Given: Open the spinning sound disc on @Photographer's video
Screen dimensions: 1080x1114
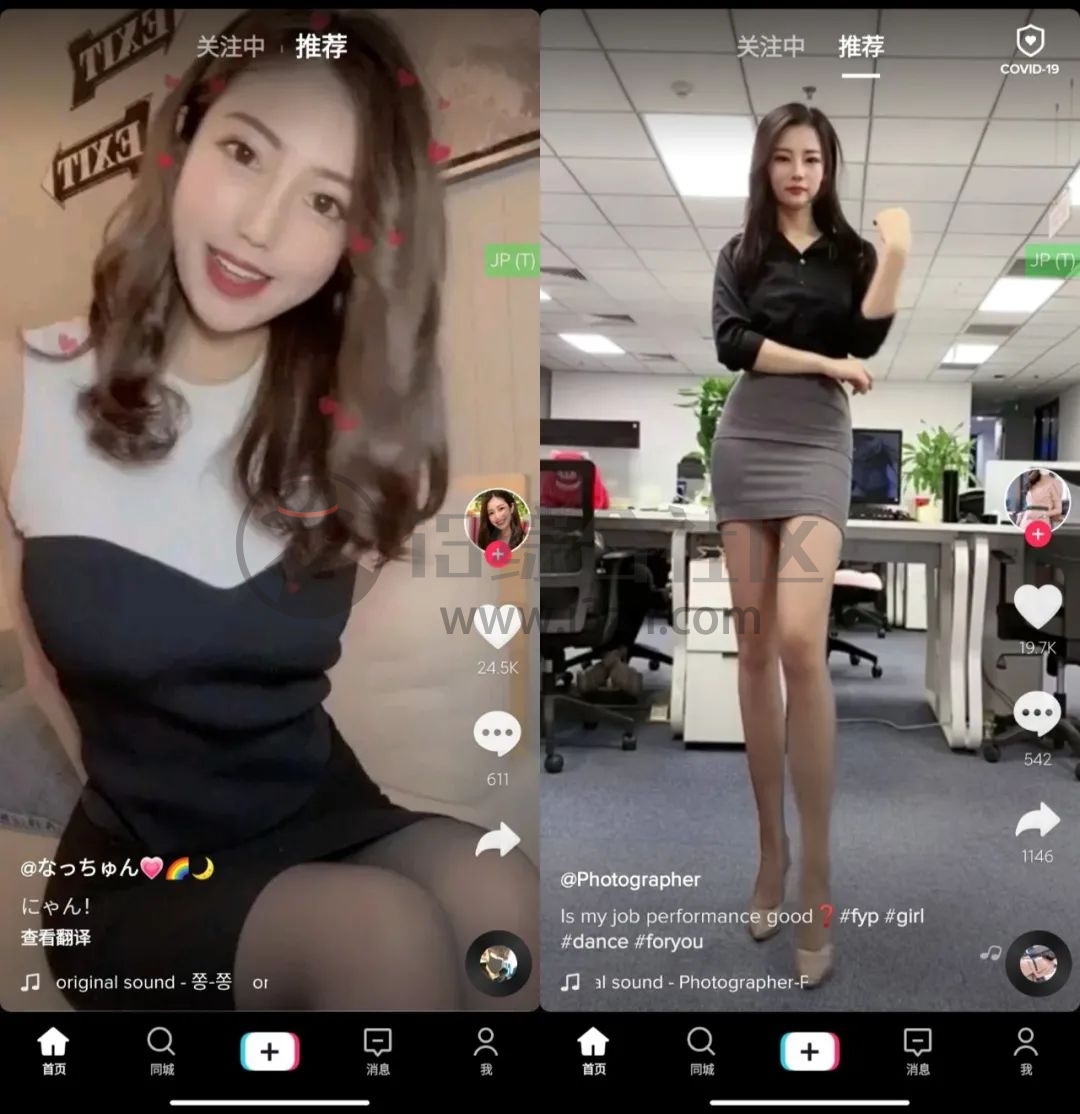Looking at the screenshot, I should click(1038, 964).
